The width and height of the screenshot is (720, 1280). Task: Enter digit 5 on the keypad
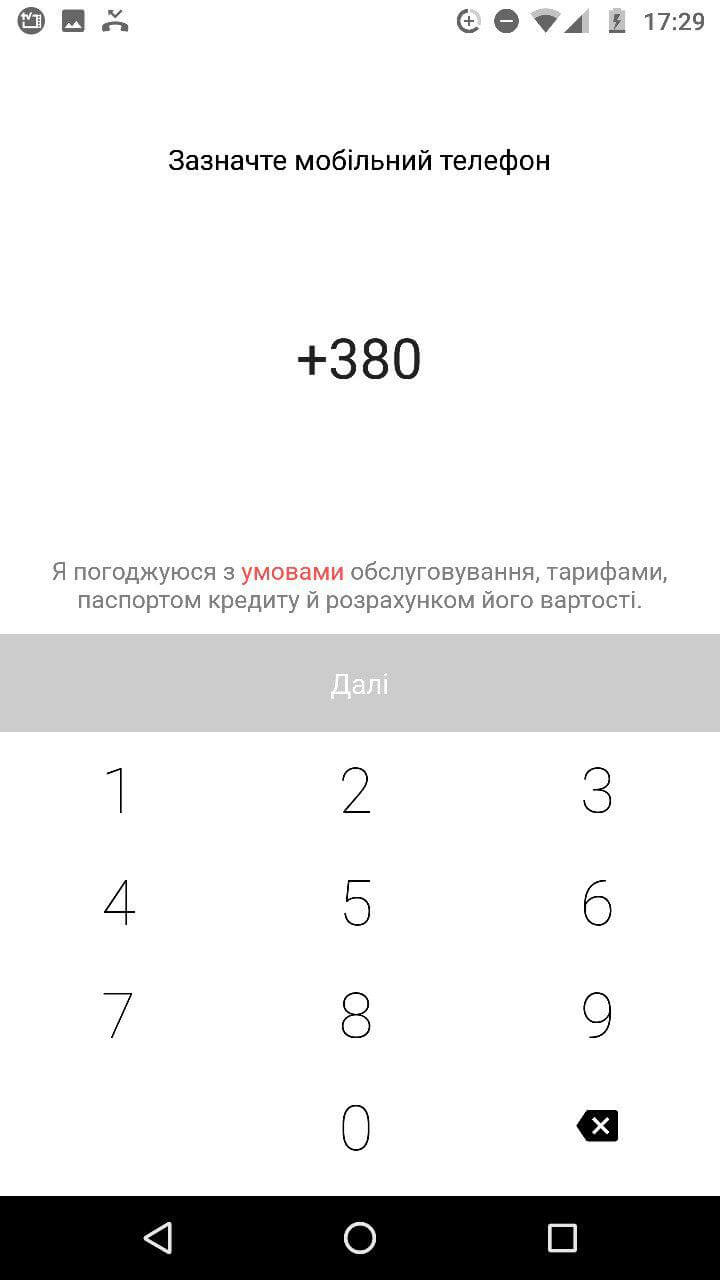(x=357, y=902)
